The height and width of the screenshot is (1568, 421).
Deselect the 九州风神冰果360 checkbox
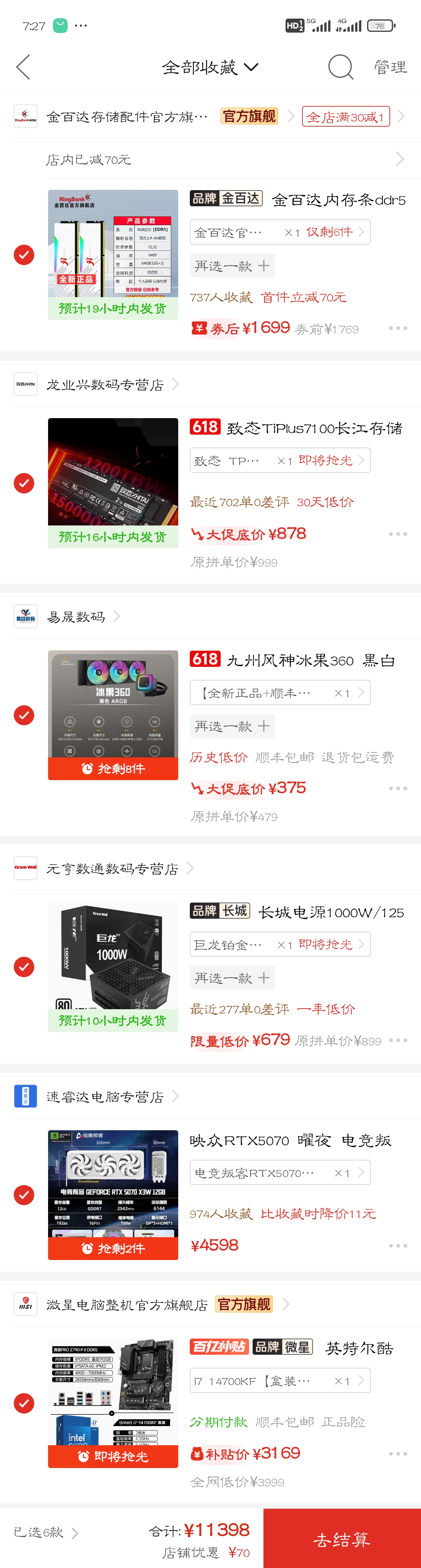pos(24,715)
